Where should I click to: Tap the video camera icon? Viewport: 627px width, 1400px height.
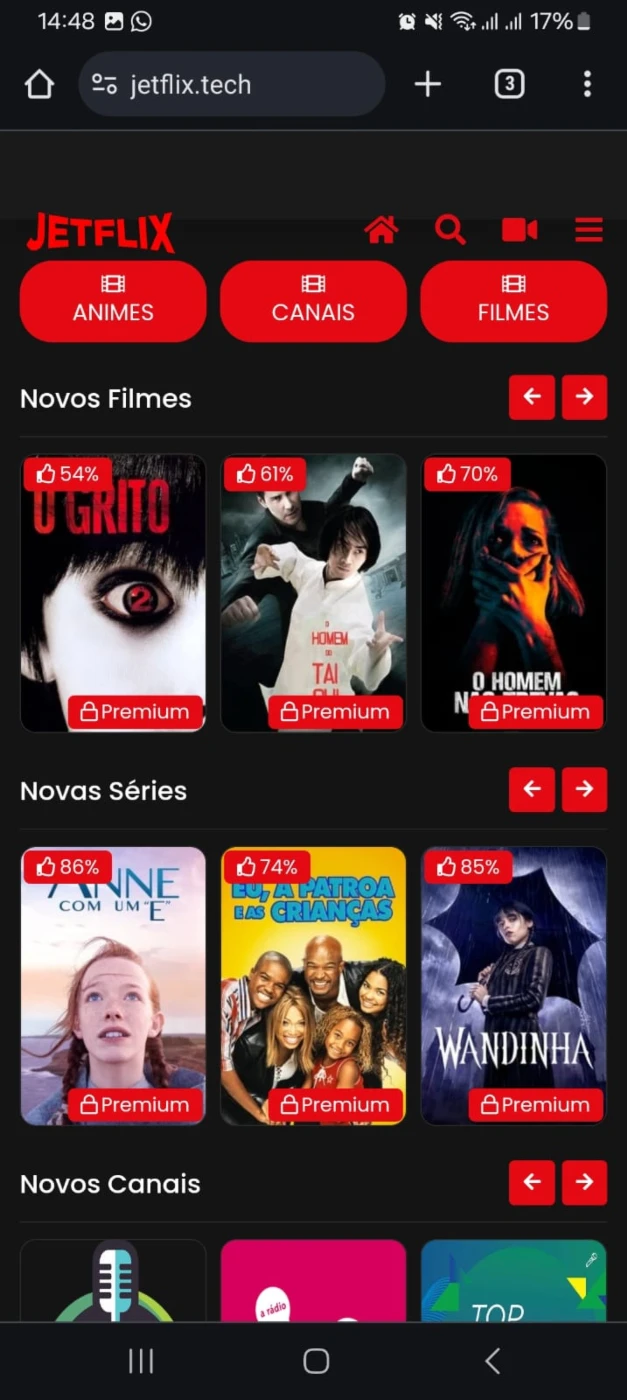click(x=519, y=230)
